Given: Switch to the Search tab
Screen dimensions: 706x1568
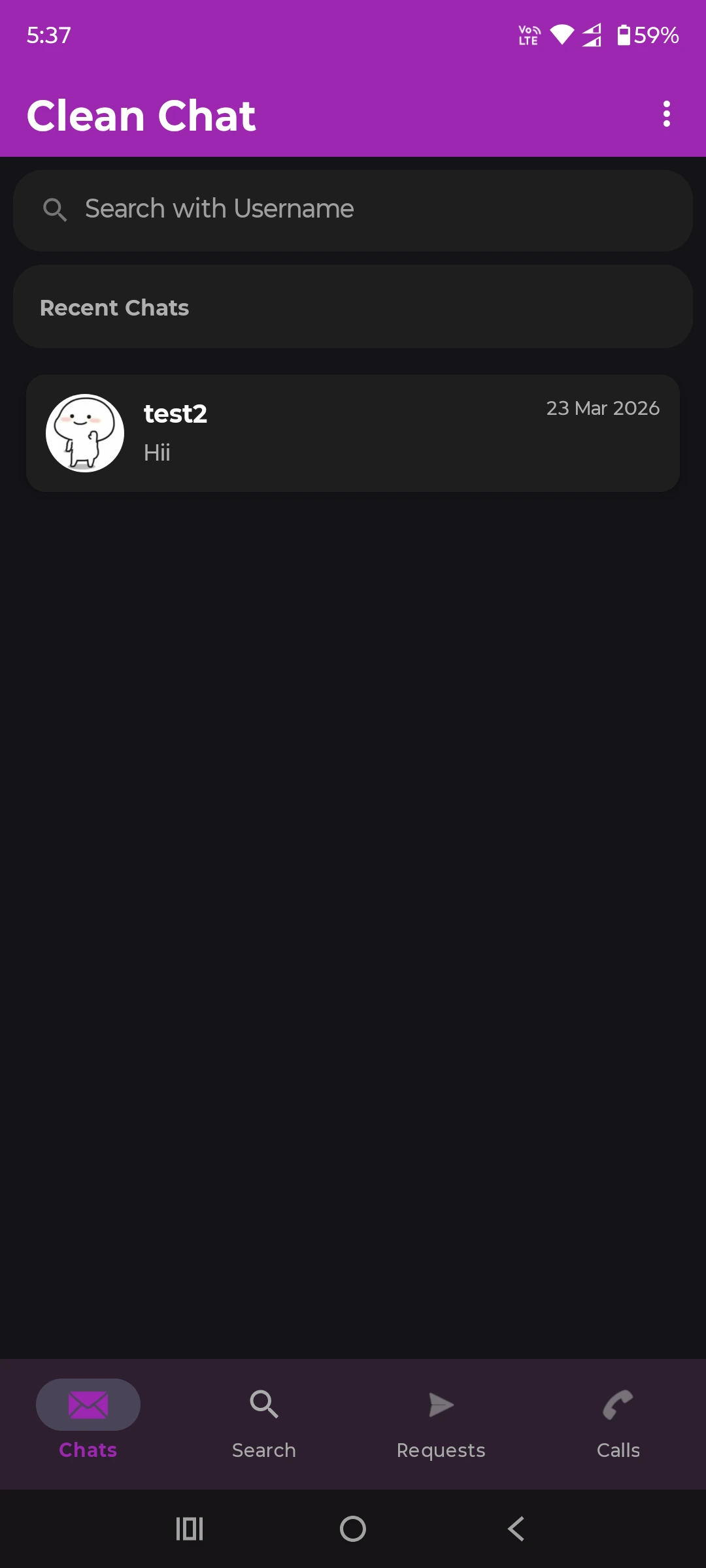Looking at the screenshot, I should point(264,1422).
